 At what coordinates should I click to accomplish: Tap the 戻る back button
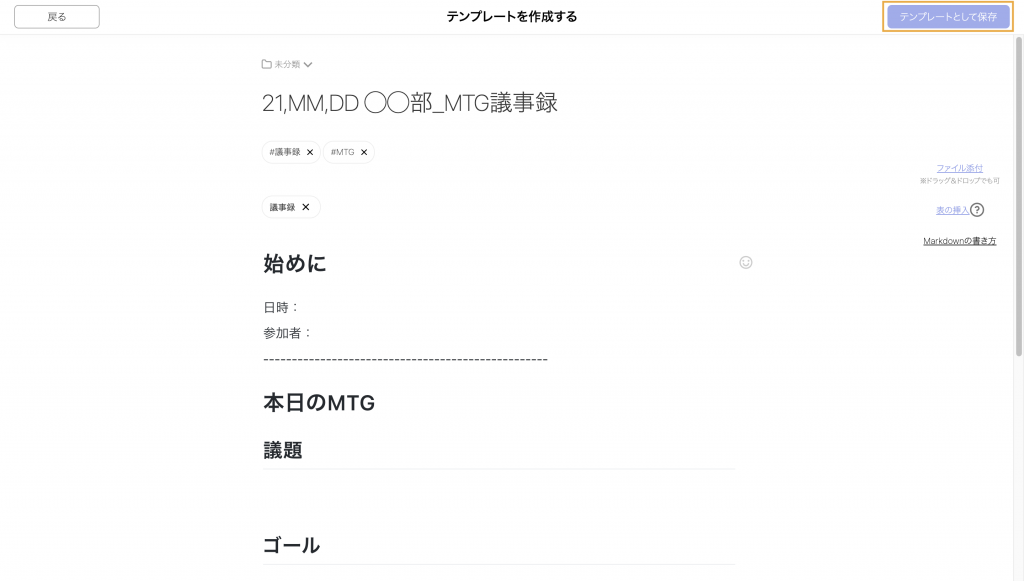tap(57, 17)
